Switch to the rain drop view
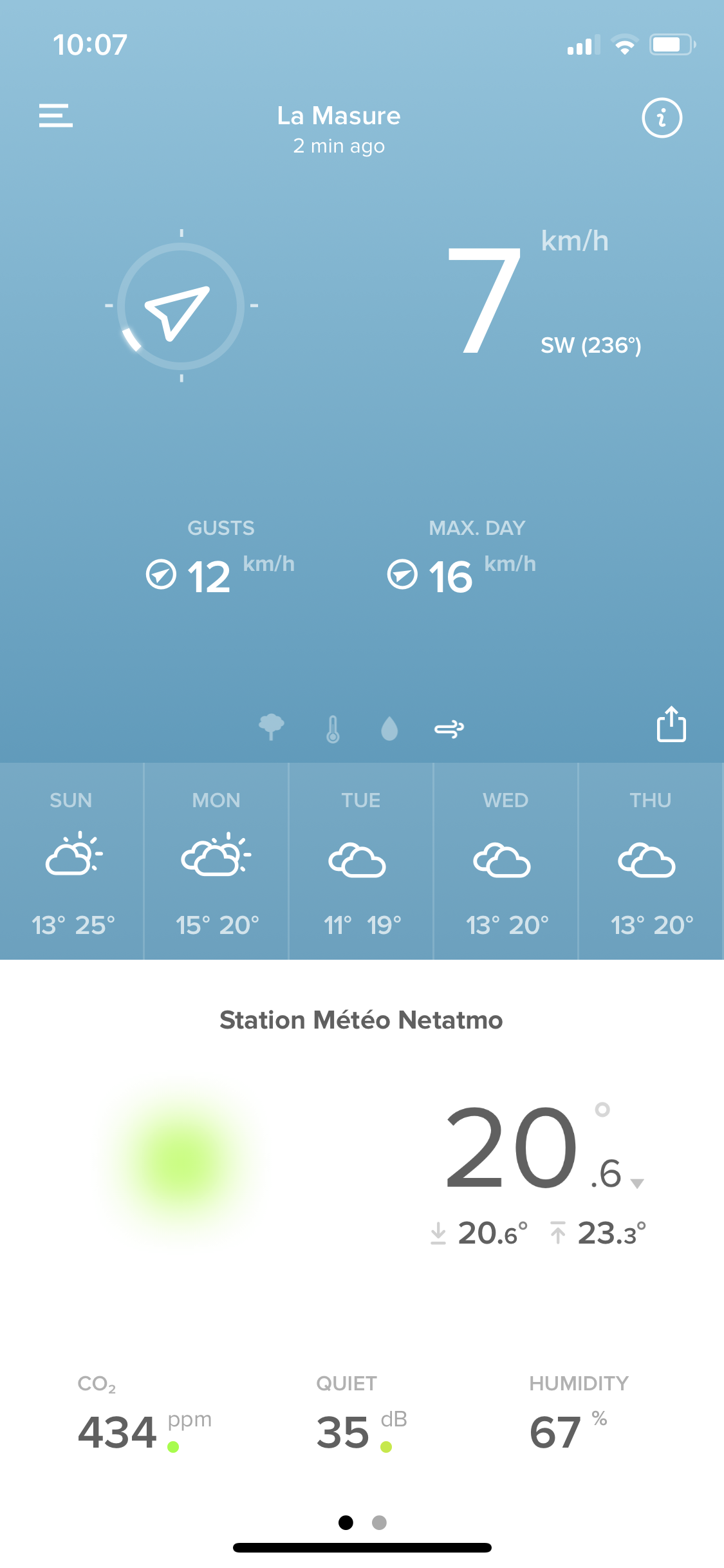This screenshot has width=724, height=1568. click(389, 729)
